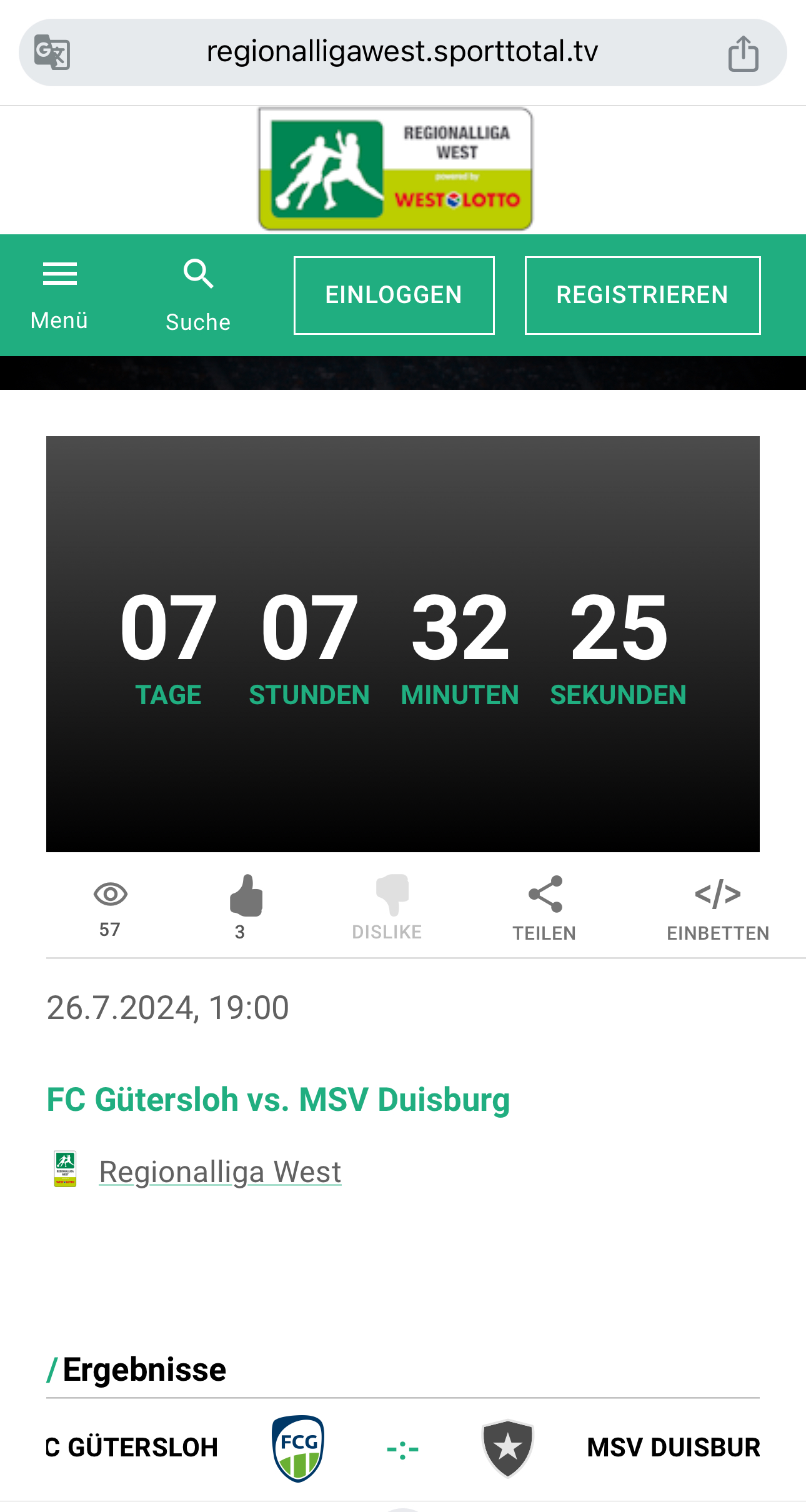Open the Regionalliga West header logo
The image size is (806, 1512).
[x=396, y=169]
